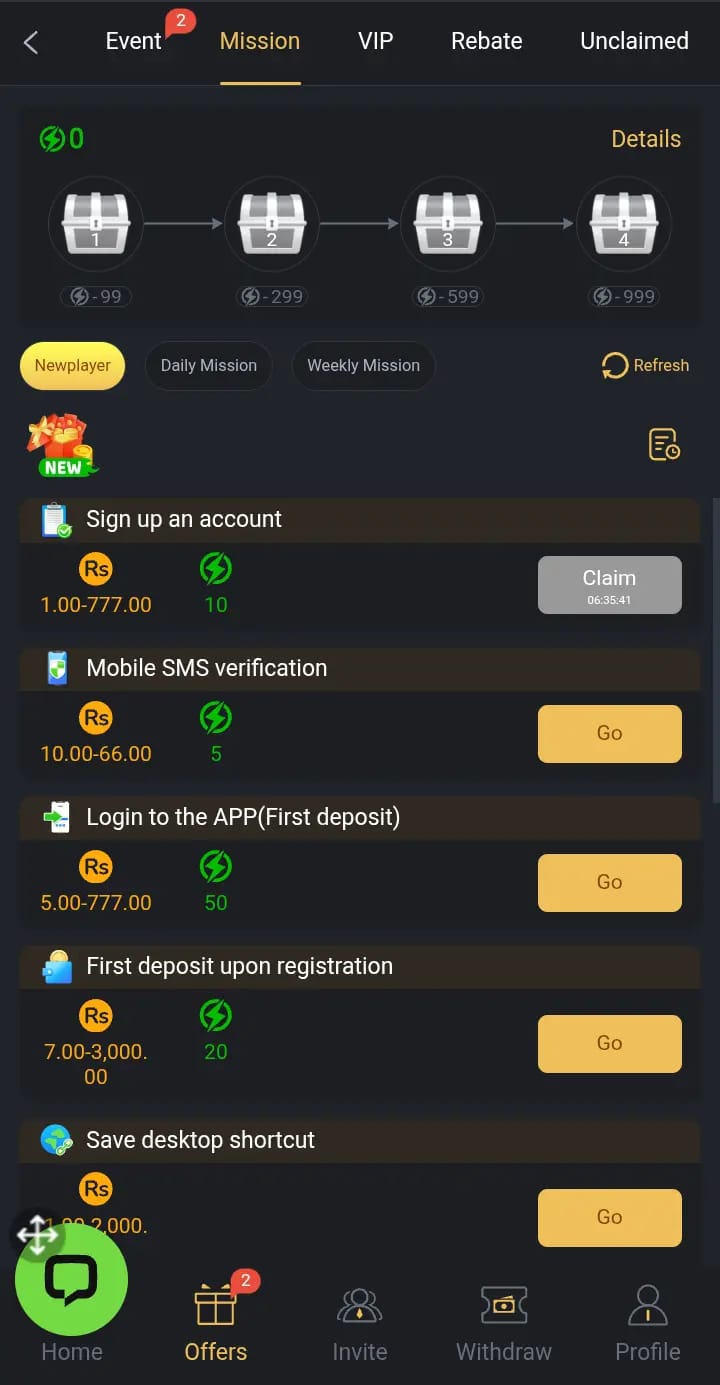
Task: Select the Daily Mission chip
Action: coord(208,366)
